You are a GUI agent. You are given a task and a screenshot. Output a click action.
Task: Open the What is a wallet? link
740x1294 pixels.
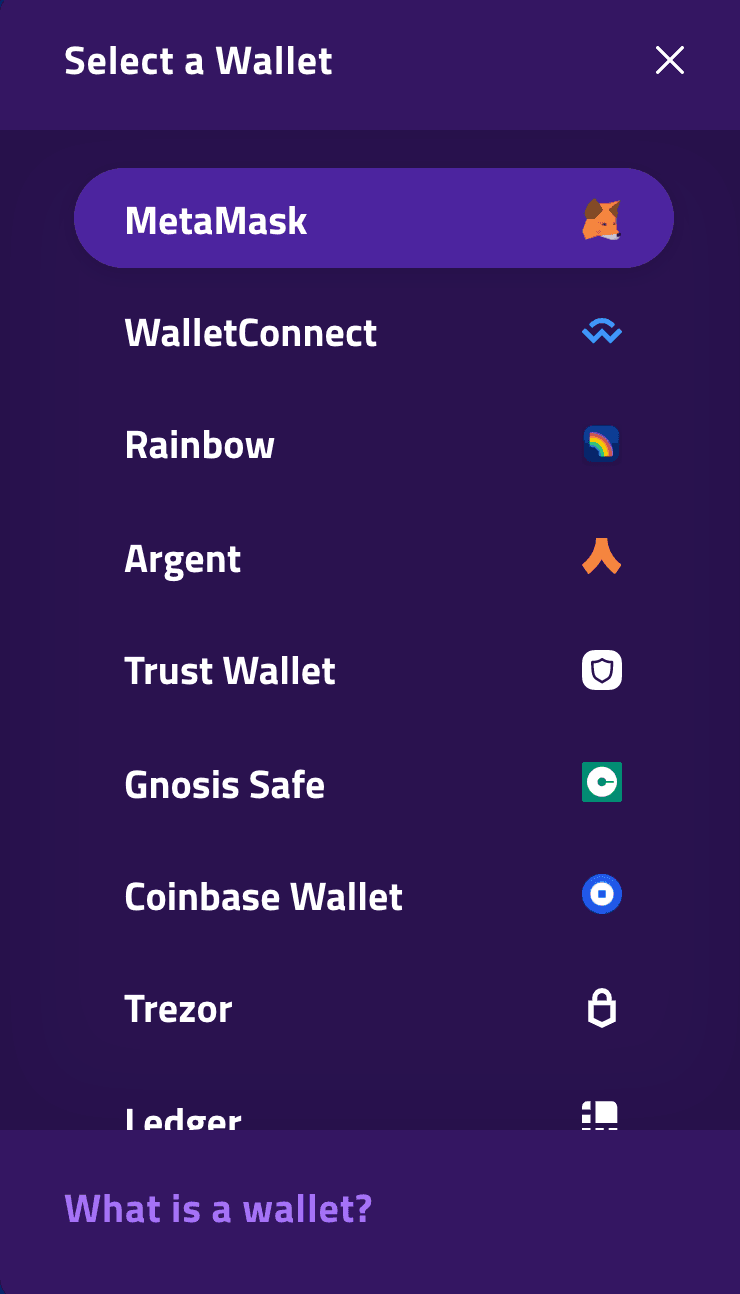point(218,1208)
